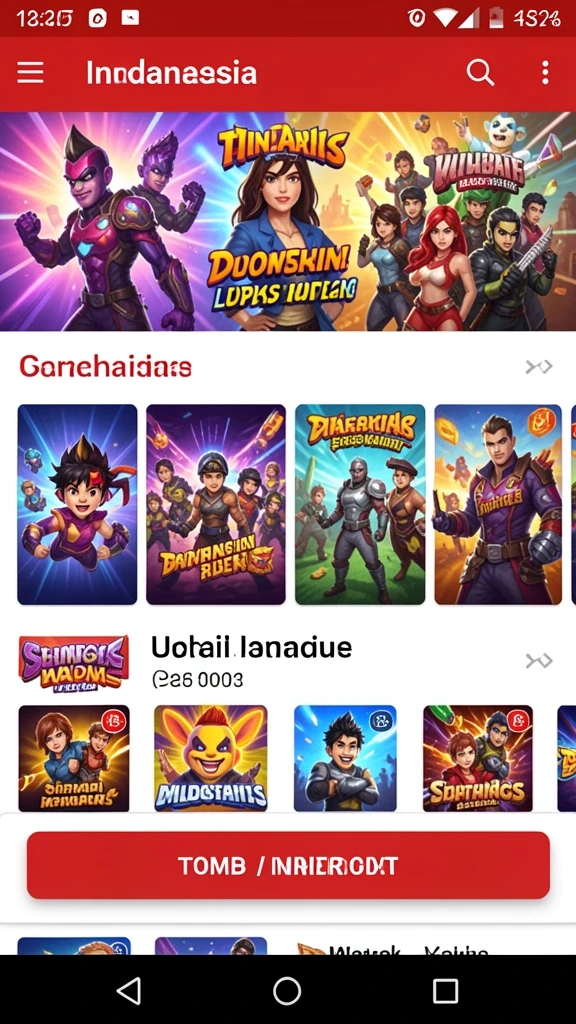Expand the Uotail lanadue section arrow
Screen dimensions: 576x1024
(539, 661)
